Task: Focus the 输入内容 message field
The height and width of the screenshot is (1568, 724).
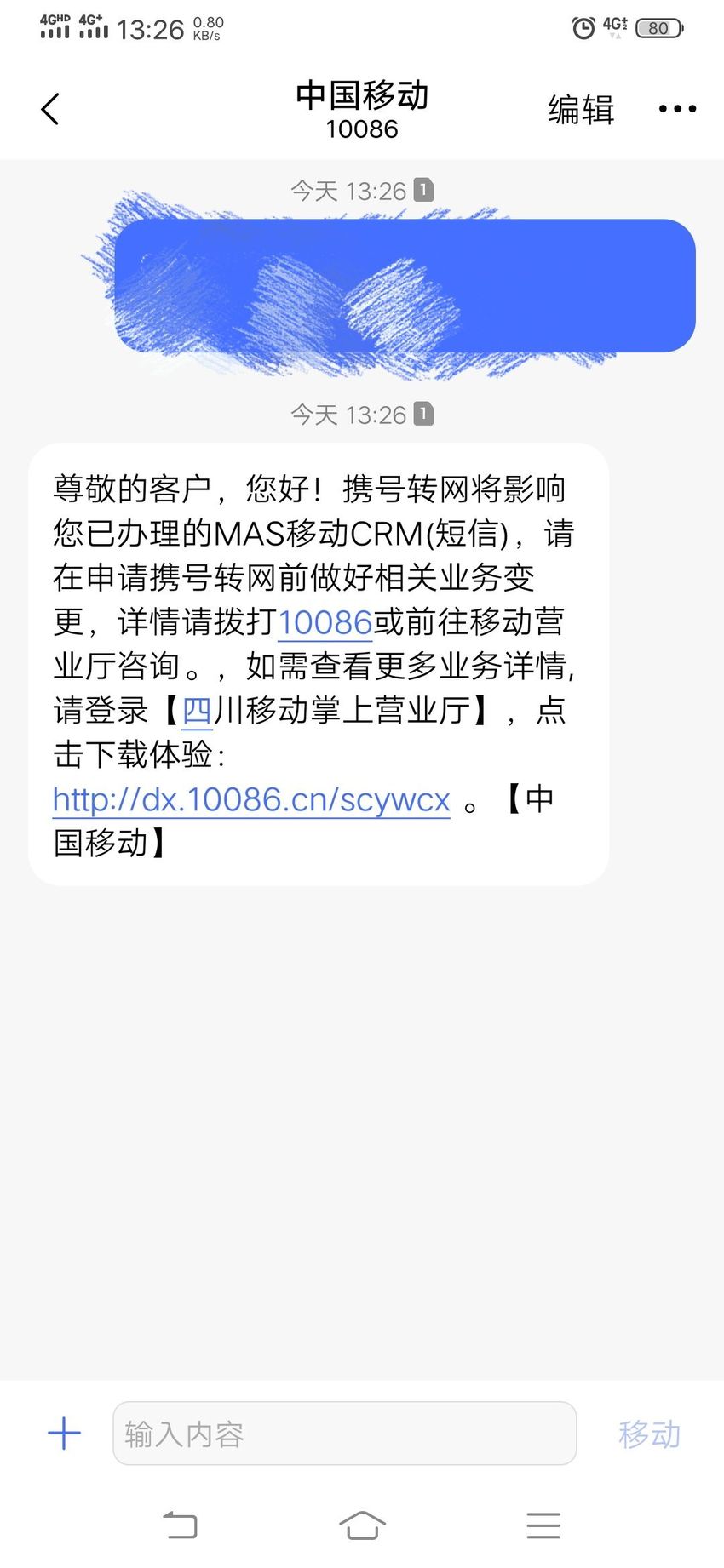Action: pos(344,1434)
